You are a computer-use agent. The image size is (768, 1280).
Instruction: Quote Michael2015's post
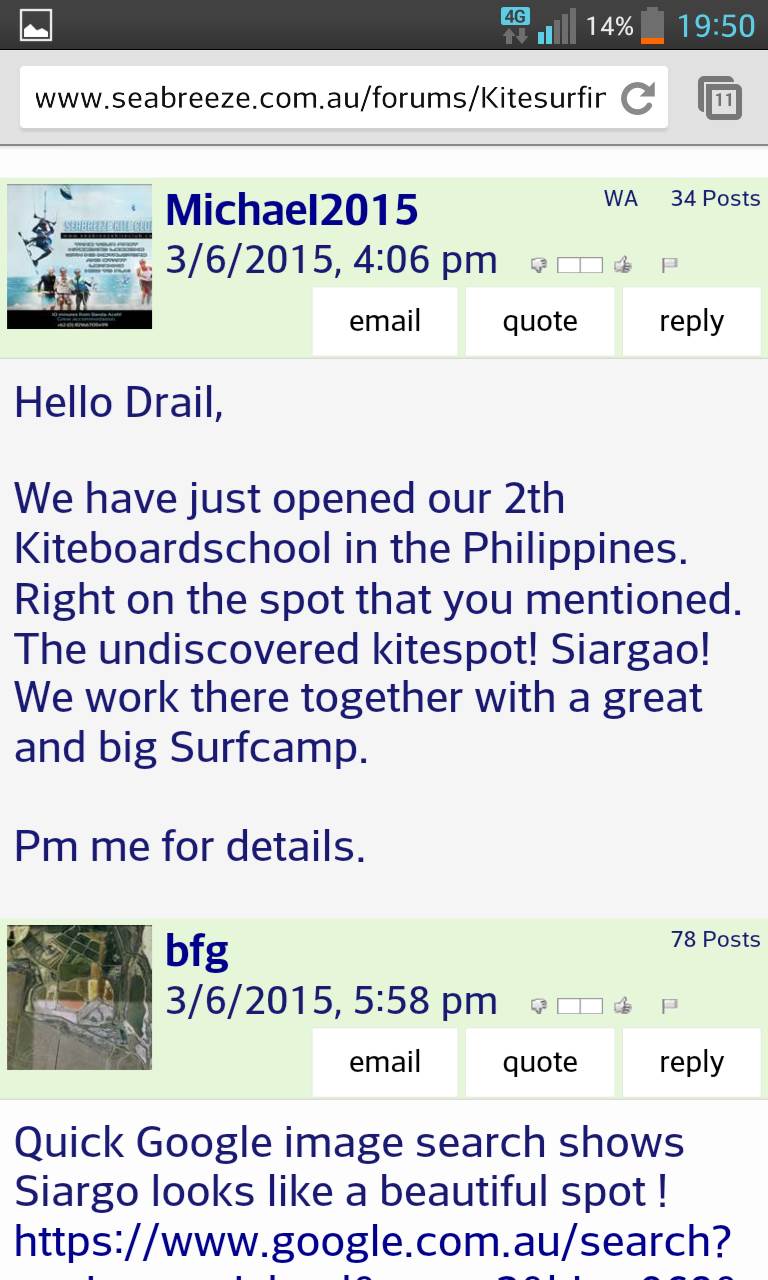point(540,321)
